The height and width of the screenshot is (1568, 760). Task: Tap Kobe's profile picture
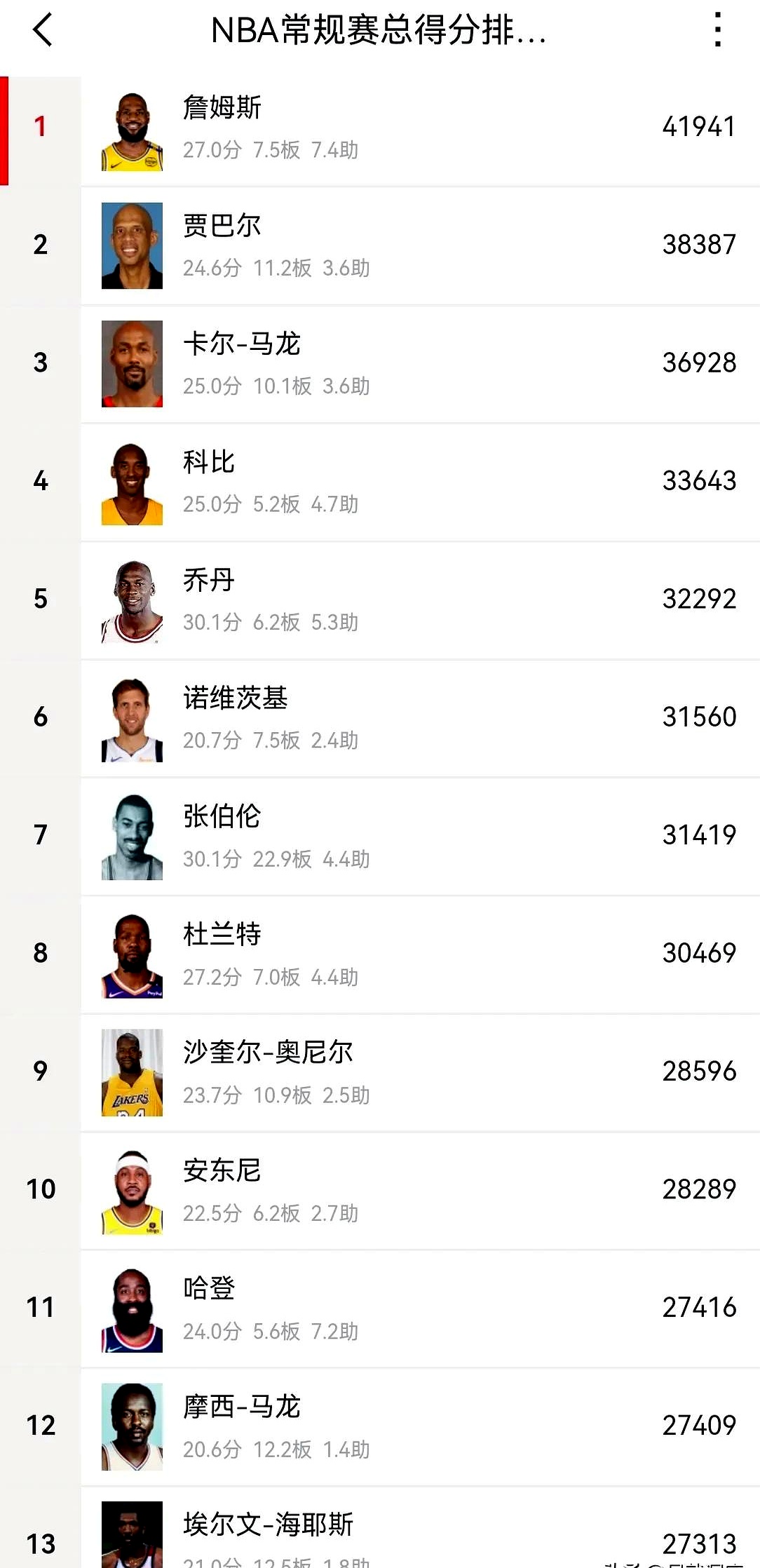pos(132,481)
